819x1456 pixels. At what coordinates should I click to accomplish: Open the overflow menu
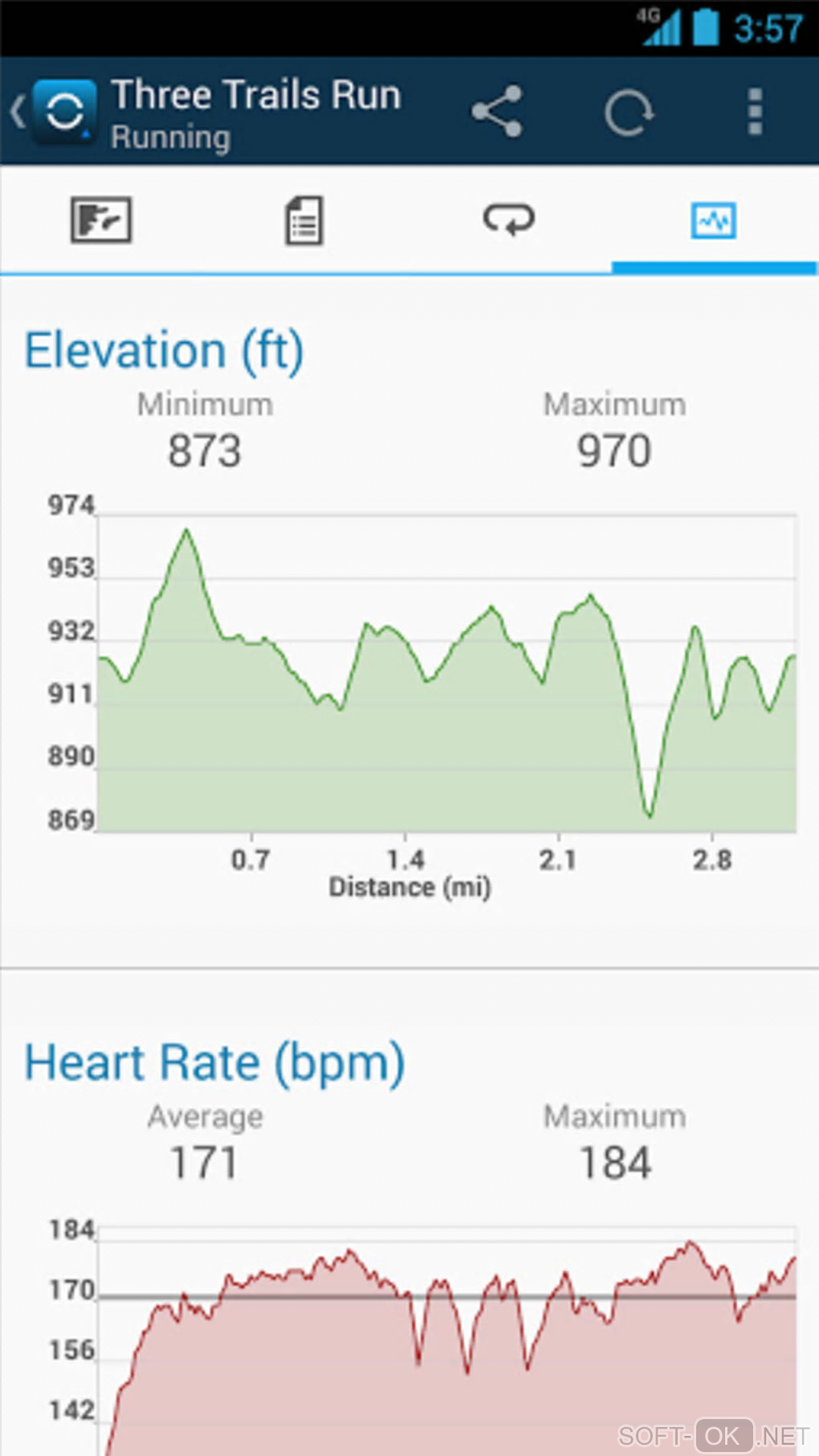click(x=754, y=112)
